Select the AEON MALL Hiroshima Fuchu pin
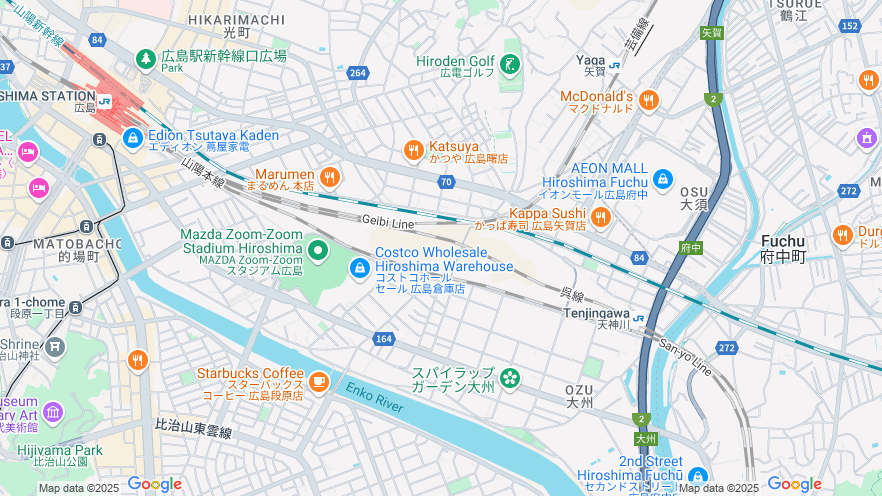This screenshot has width=882, height=496. pyautogui.click(x=662, y=179)
